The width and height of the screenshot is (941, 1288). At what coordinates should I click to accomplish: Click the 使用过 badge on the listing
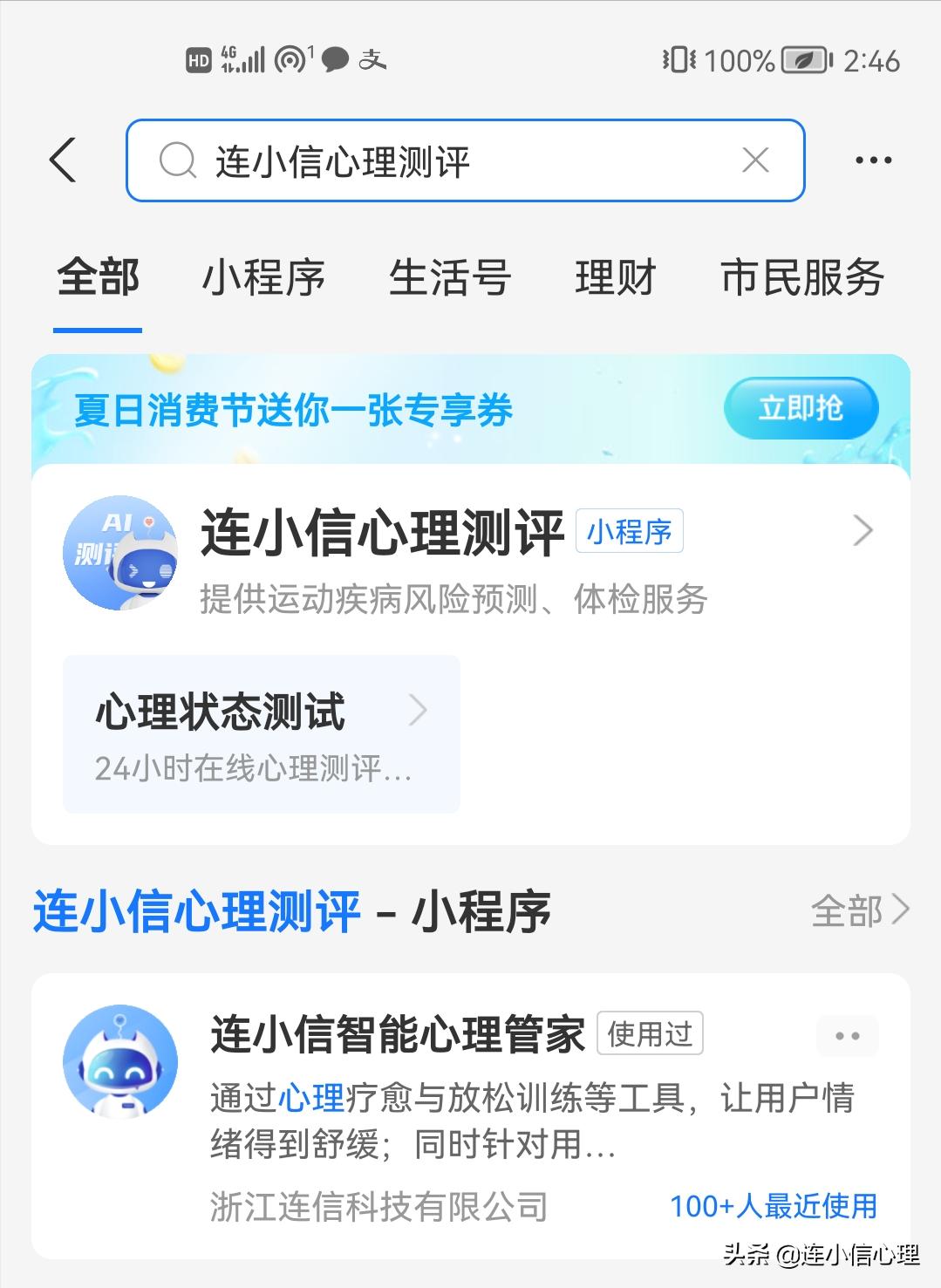(x=651, y=1034)
